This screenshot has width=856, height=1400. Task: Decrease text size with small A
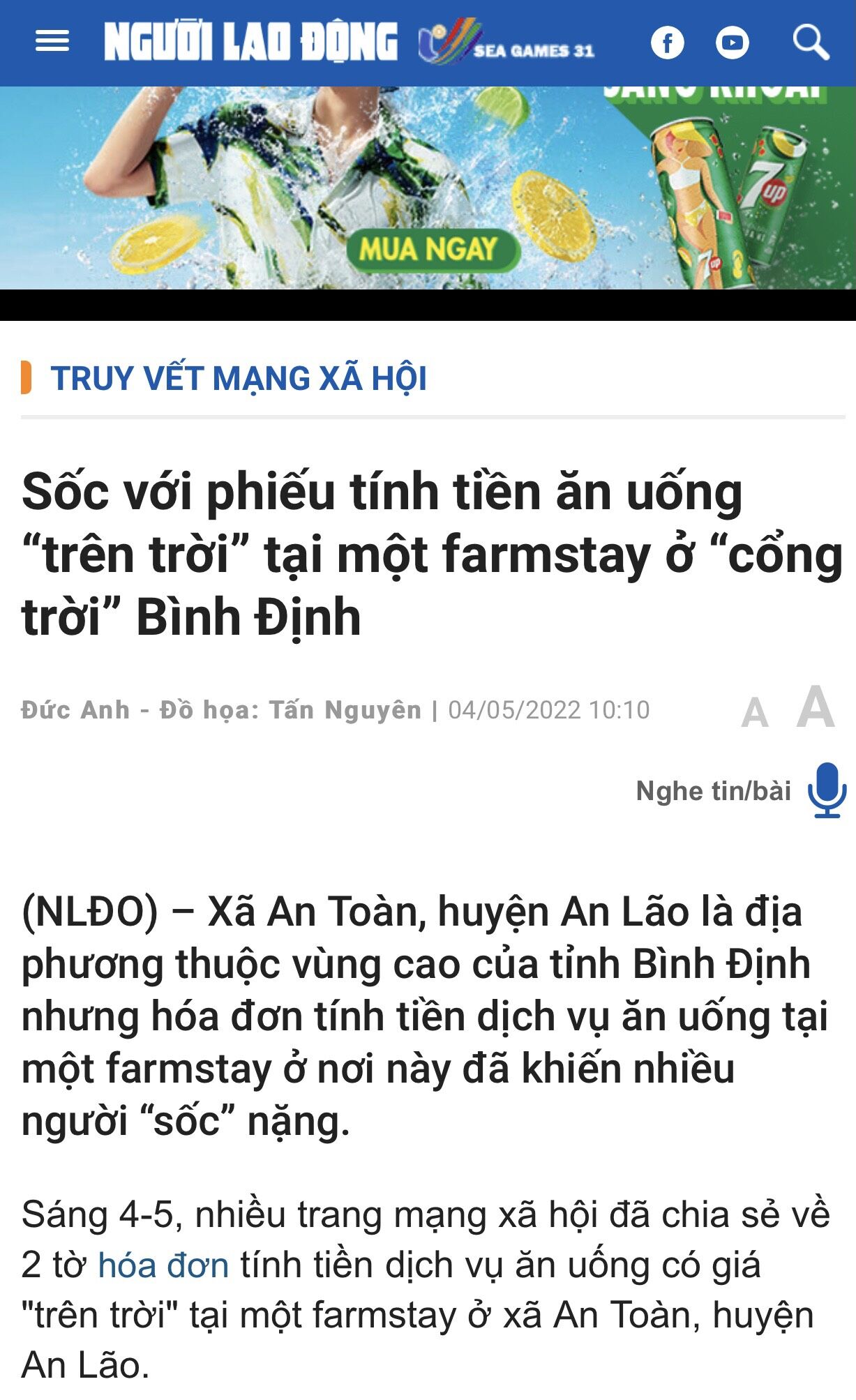click(755, 713)
